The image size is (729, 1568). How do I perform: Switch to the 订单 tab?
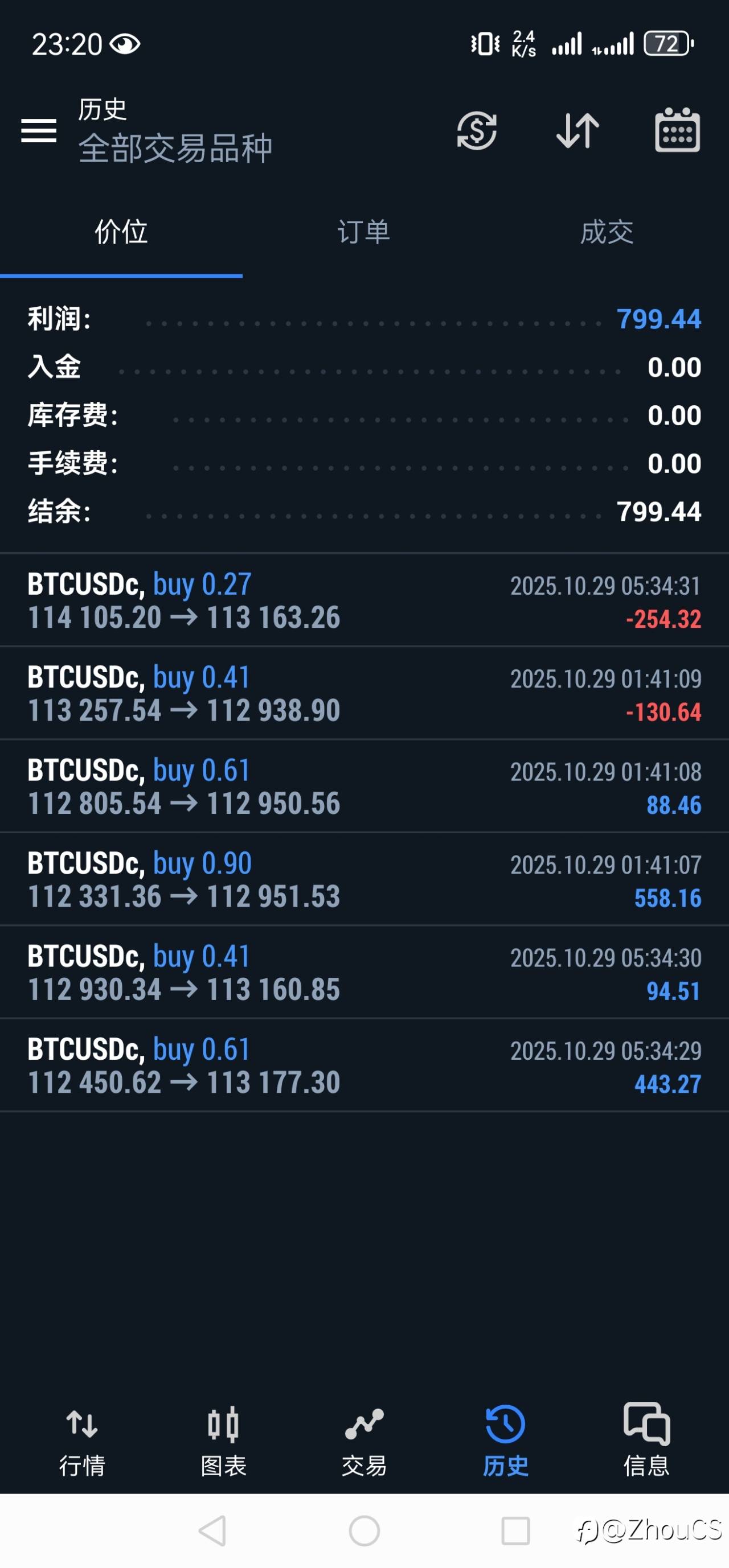363,233
